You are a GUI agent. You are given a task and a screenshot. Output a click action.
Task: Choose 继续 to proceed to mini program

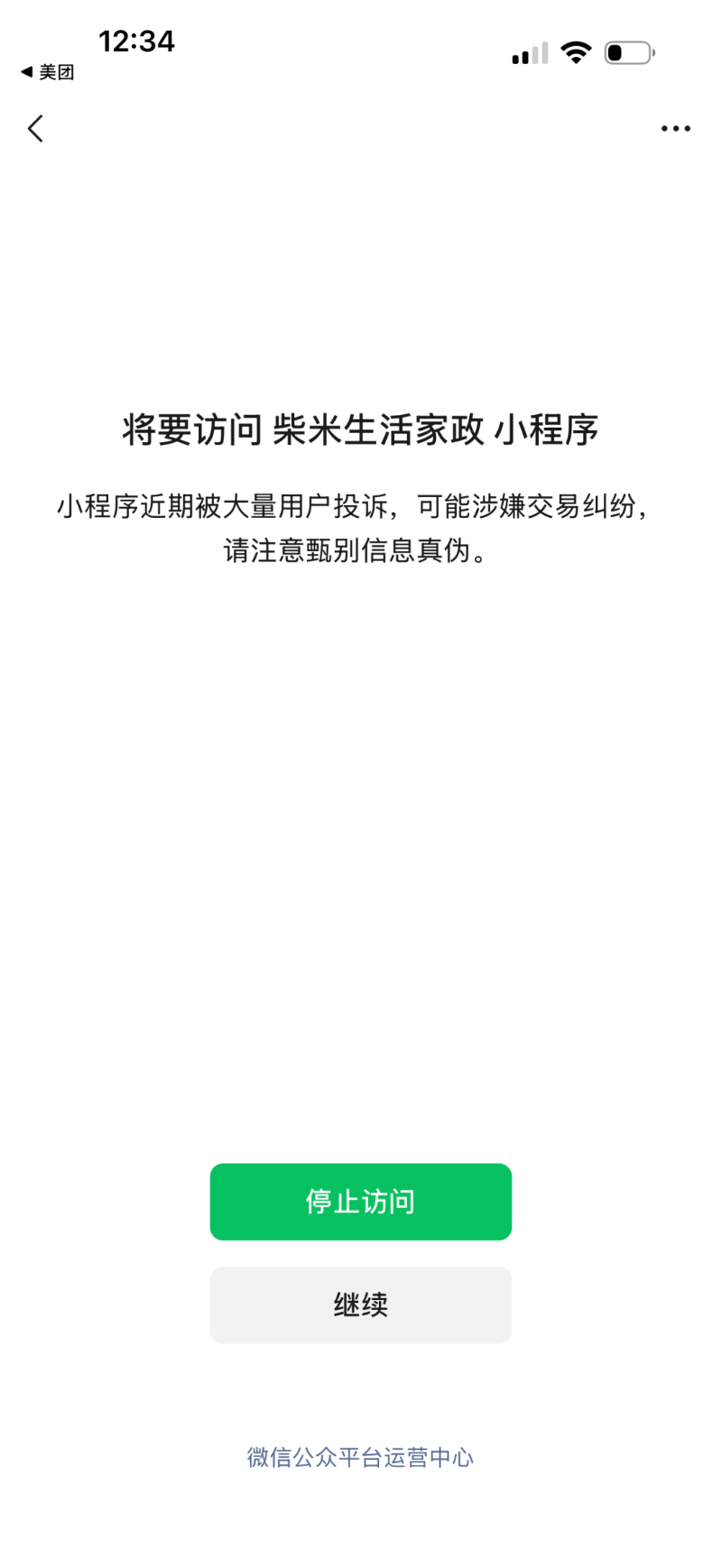[x=361, y=1305]
